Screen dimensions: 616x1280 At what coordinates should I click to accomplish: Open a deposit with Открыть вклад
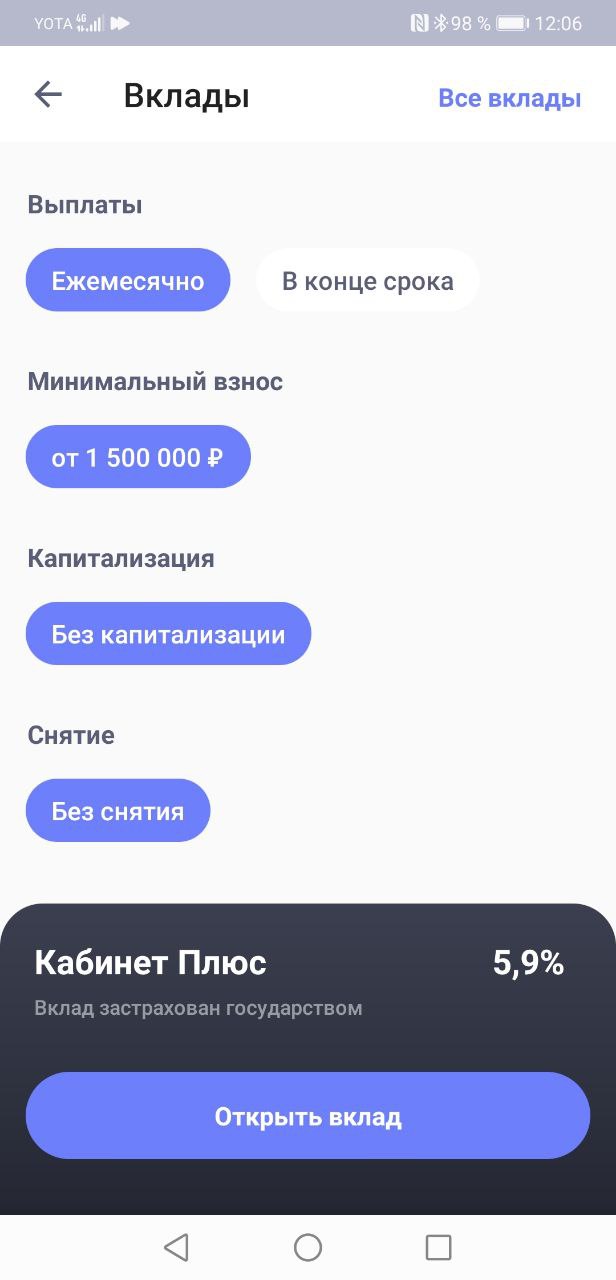point(308,1116)
